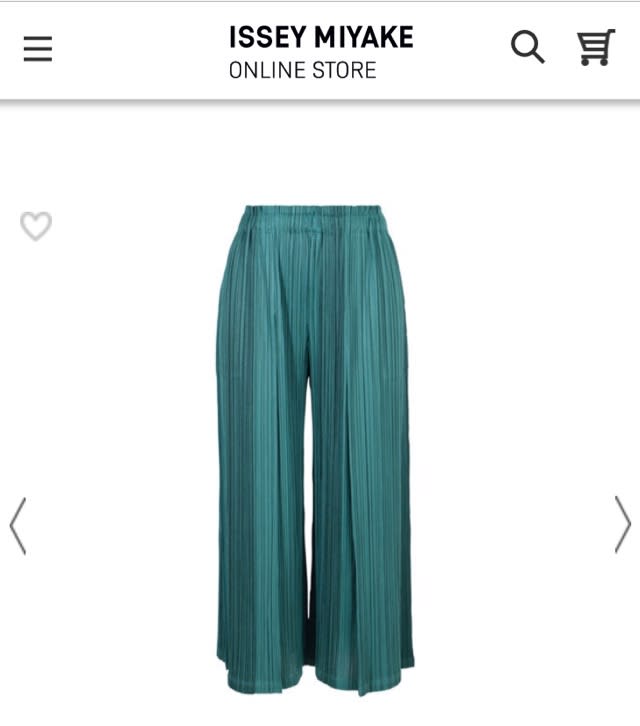View the shopping cart
Viewport: 640px width, 726px height.
click(595, 47)
